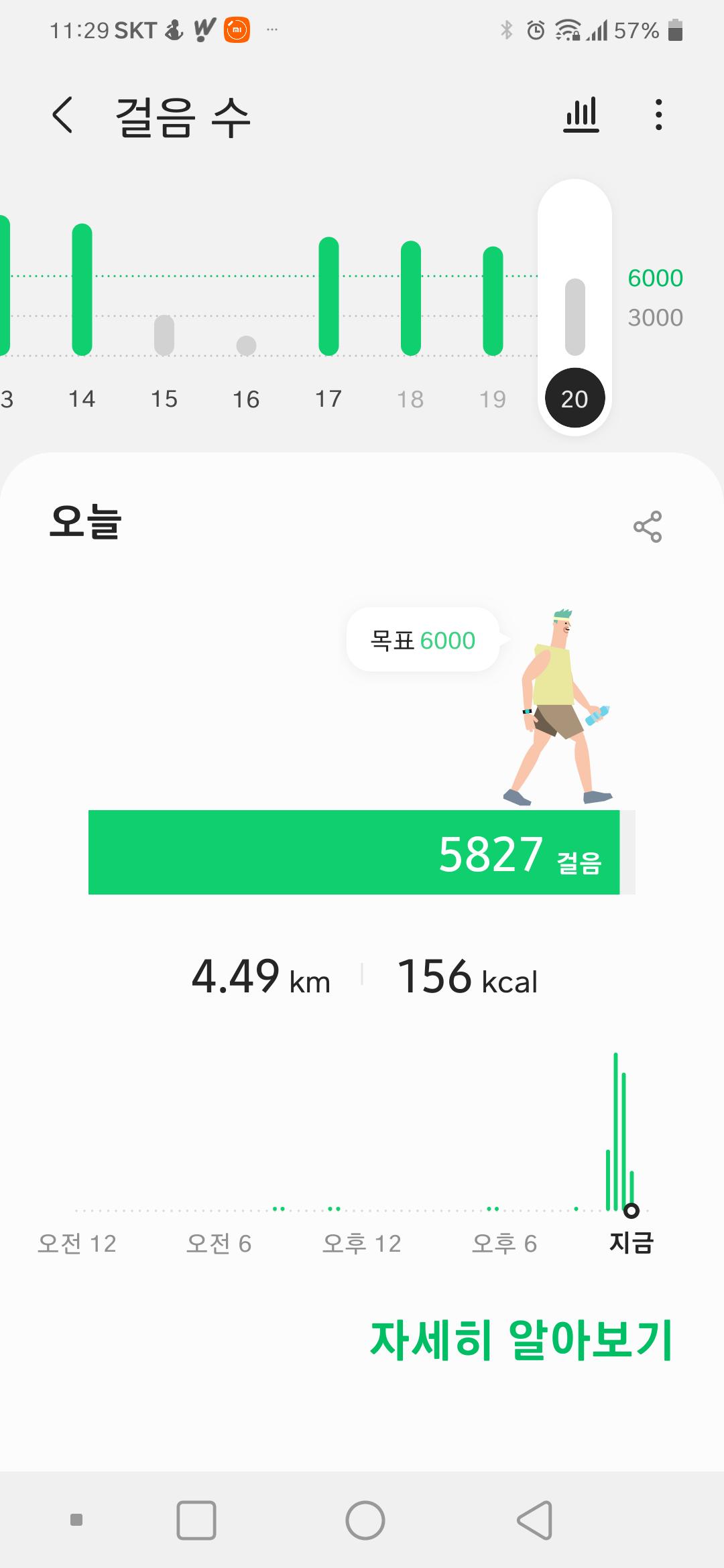Open the 자세히 알아보기 link
This screenshot has width=724, height=1568.
pos(521,1340)
